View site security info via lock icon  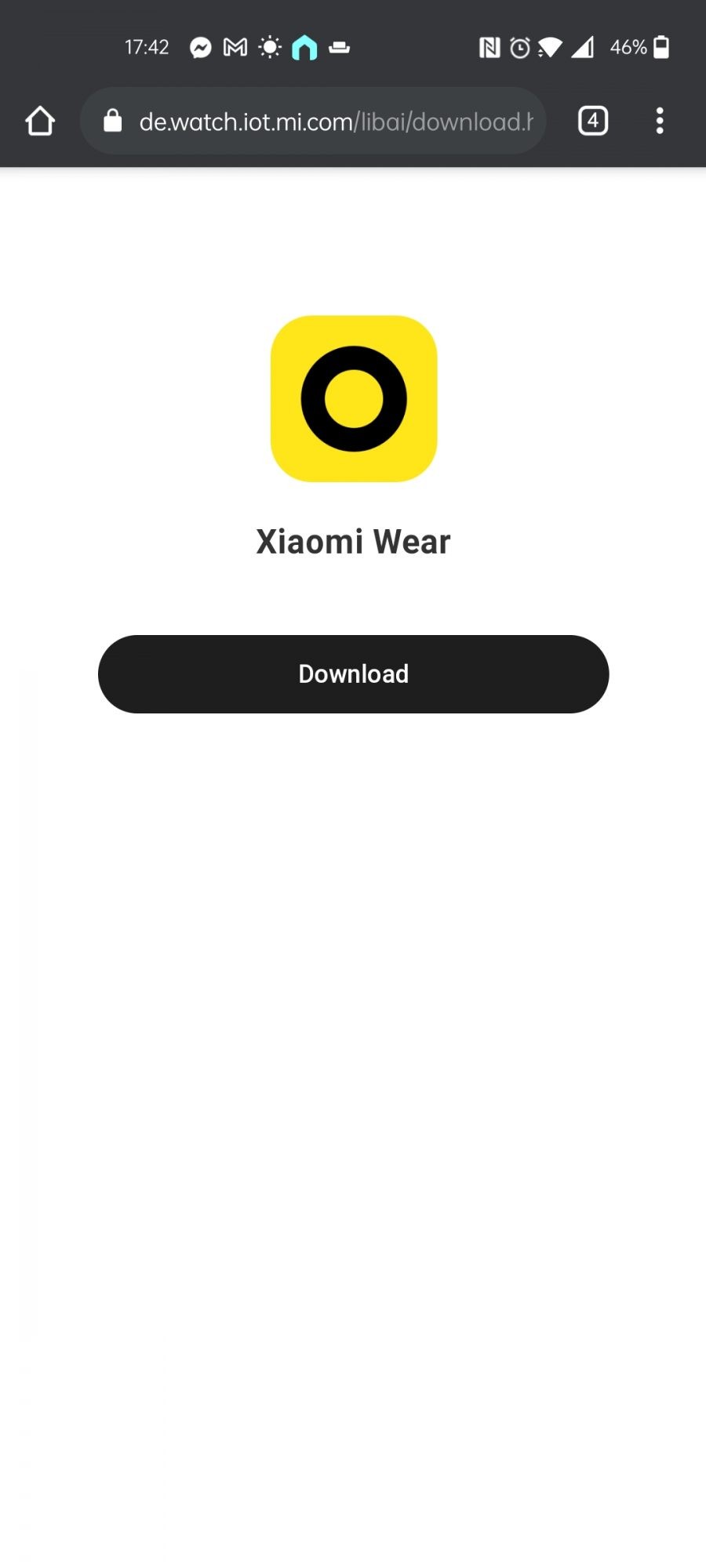coord(113,121)
